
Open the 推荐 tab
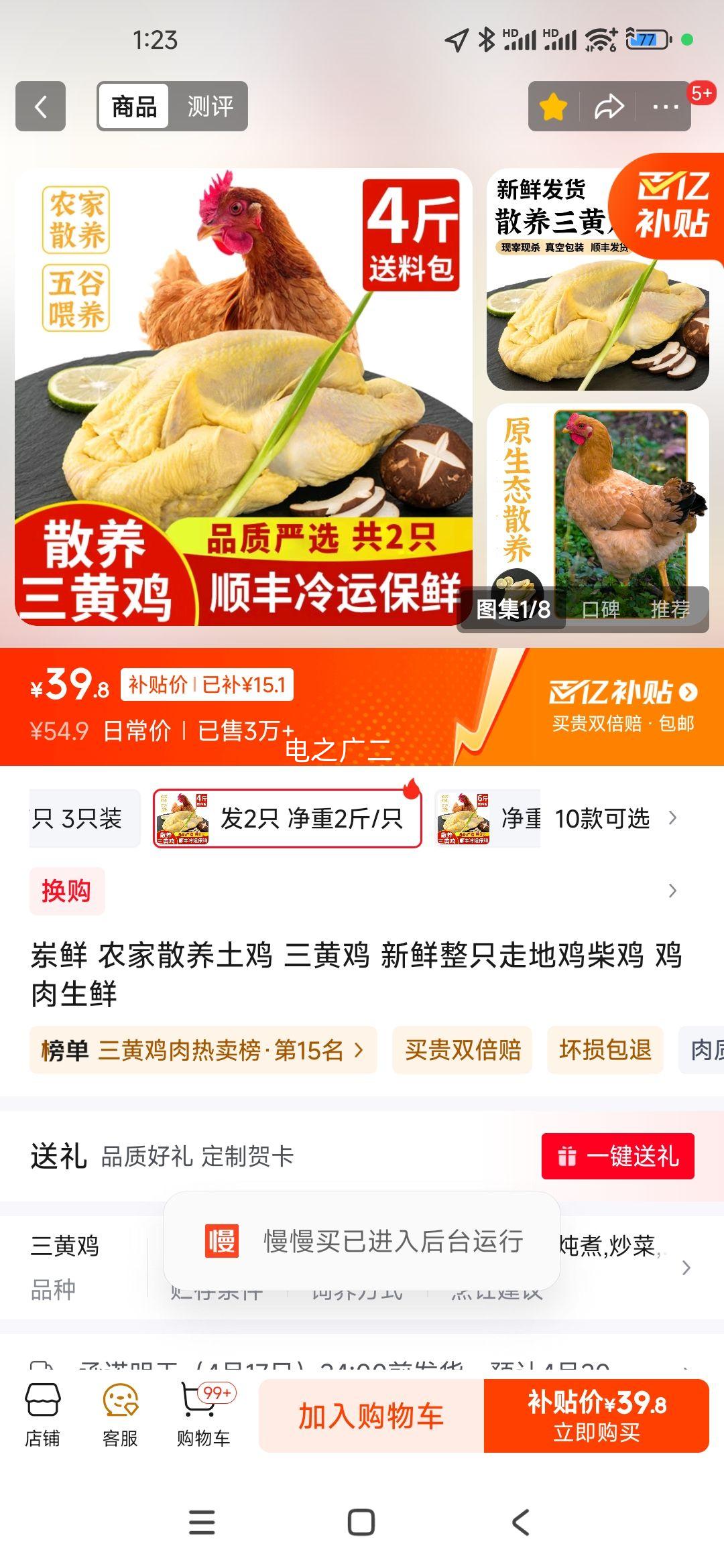pos(670,609)
